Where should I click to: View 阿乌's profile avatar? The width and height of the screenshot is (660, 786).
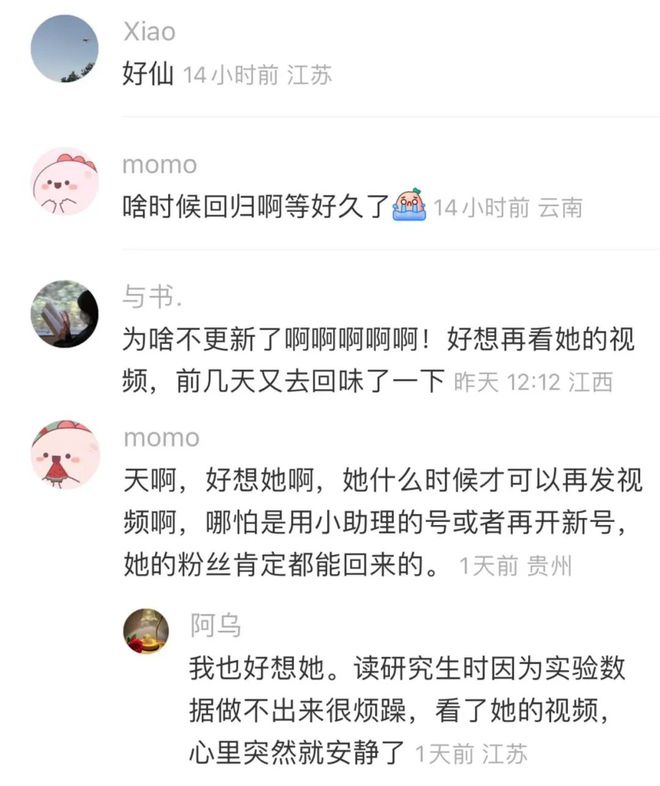(x=146, y=631)
